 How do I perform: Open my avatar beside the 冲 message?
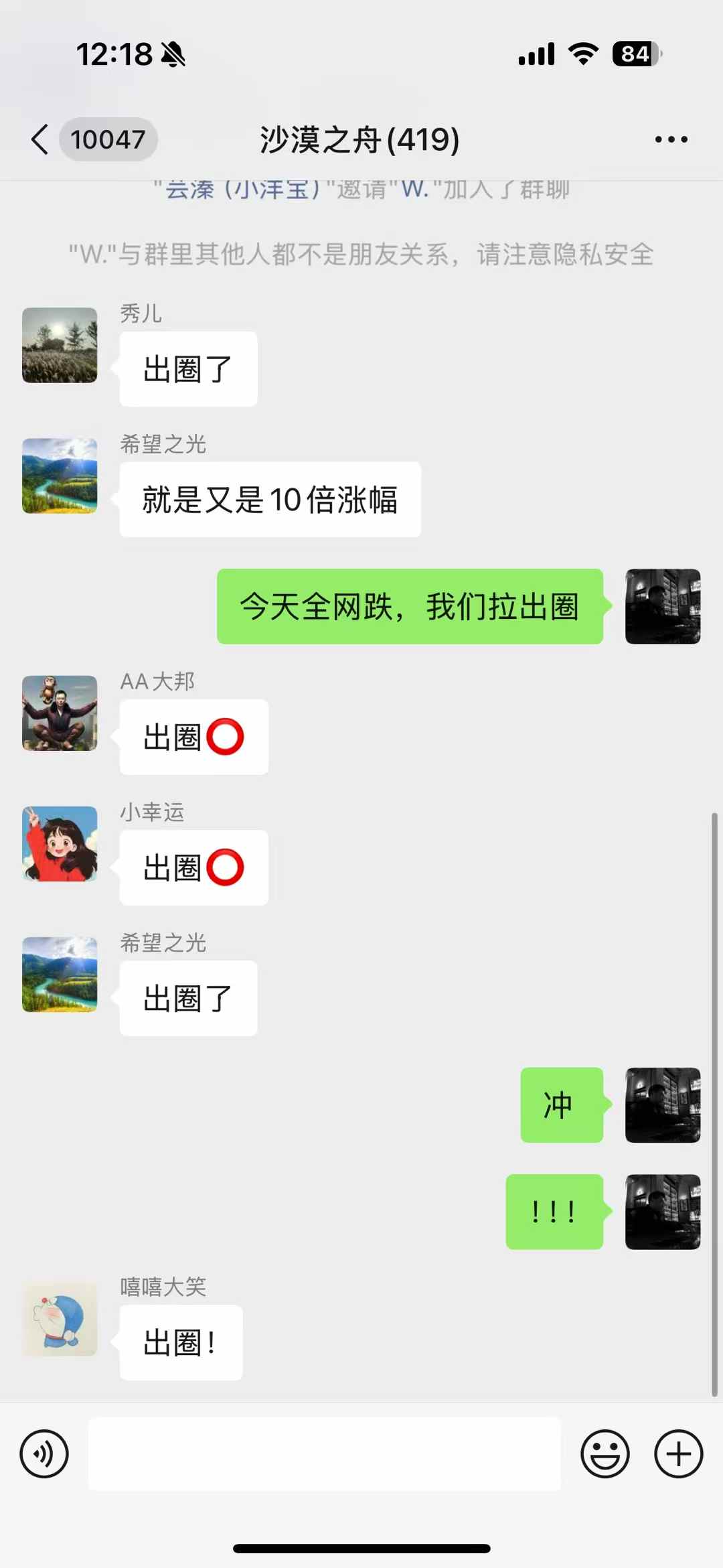pyautogui.click(x=662, y=1104)
